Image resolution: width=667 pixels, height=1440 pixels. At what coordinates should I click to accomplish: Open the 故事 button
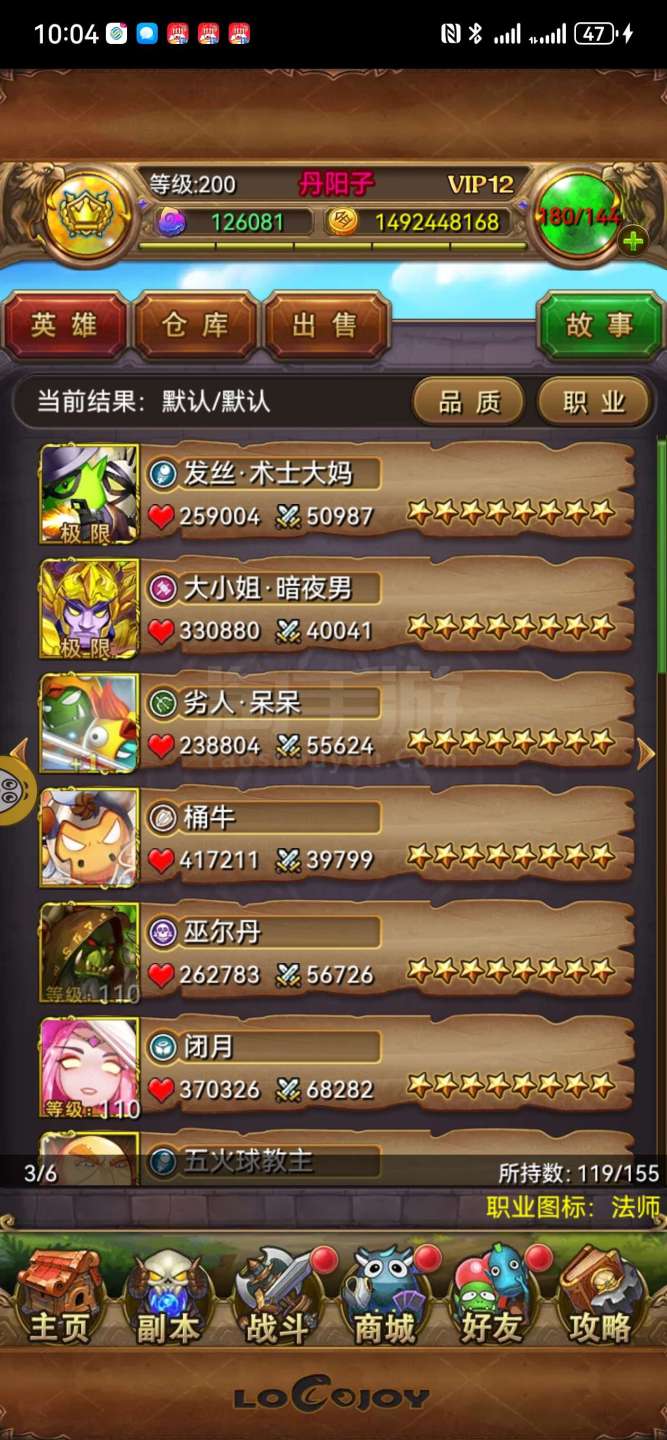tap(600, 325)
